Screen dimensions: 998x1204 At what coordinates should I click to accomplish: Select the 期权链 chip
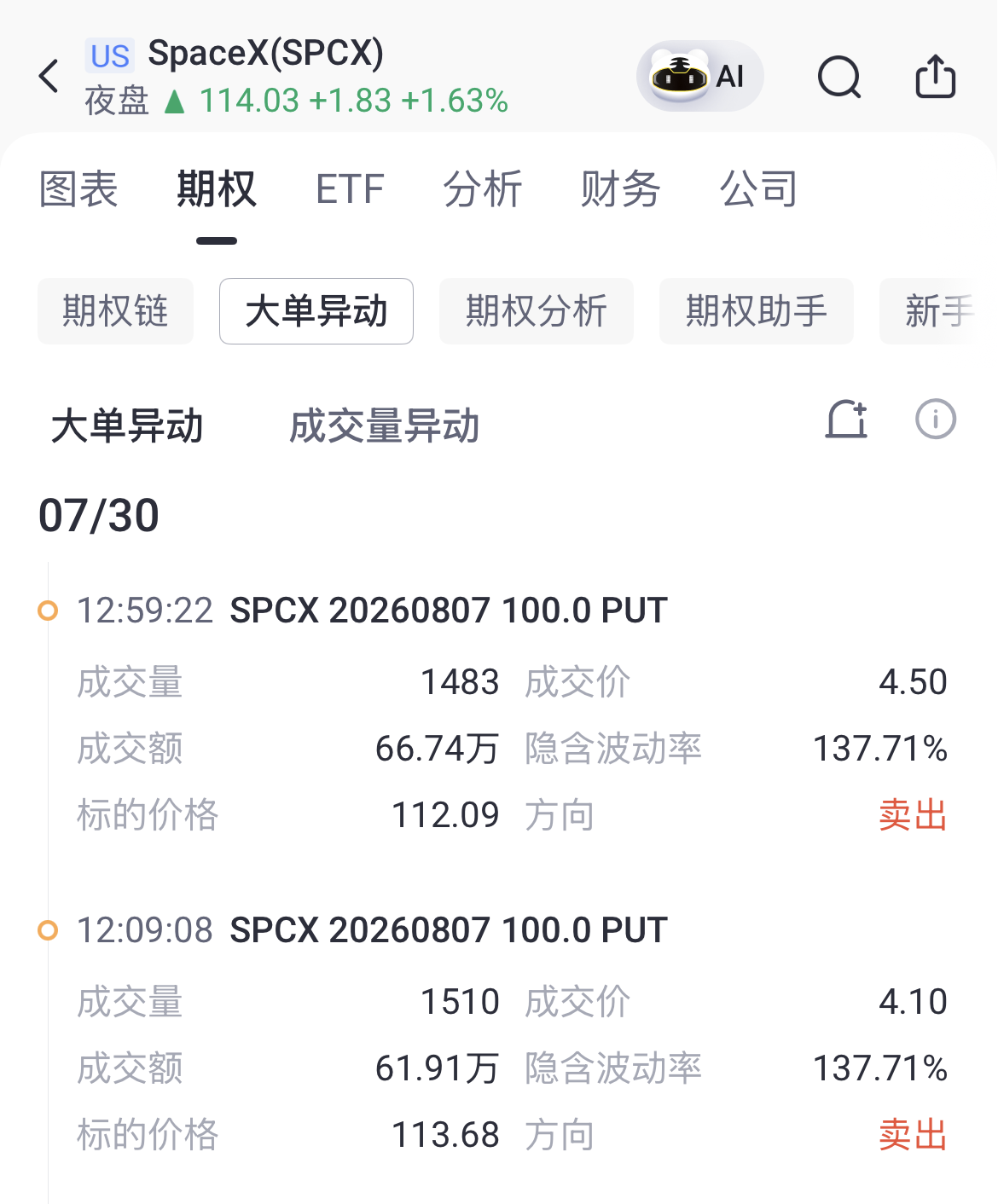(x=115, y=311)
